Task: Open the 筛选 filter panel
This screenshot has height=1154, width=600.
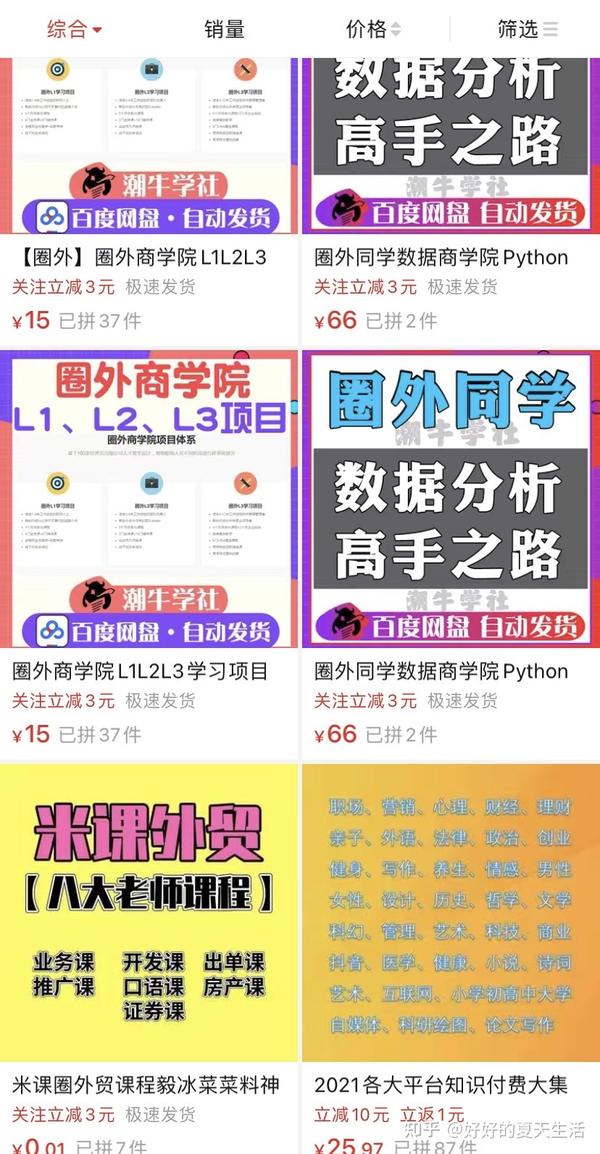Action: (528, 29)
